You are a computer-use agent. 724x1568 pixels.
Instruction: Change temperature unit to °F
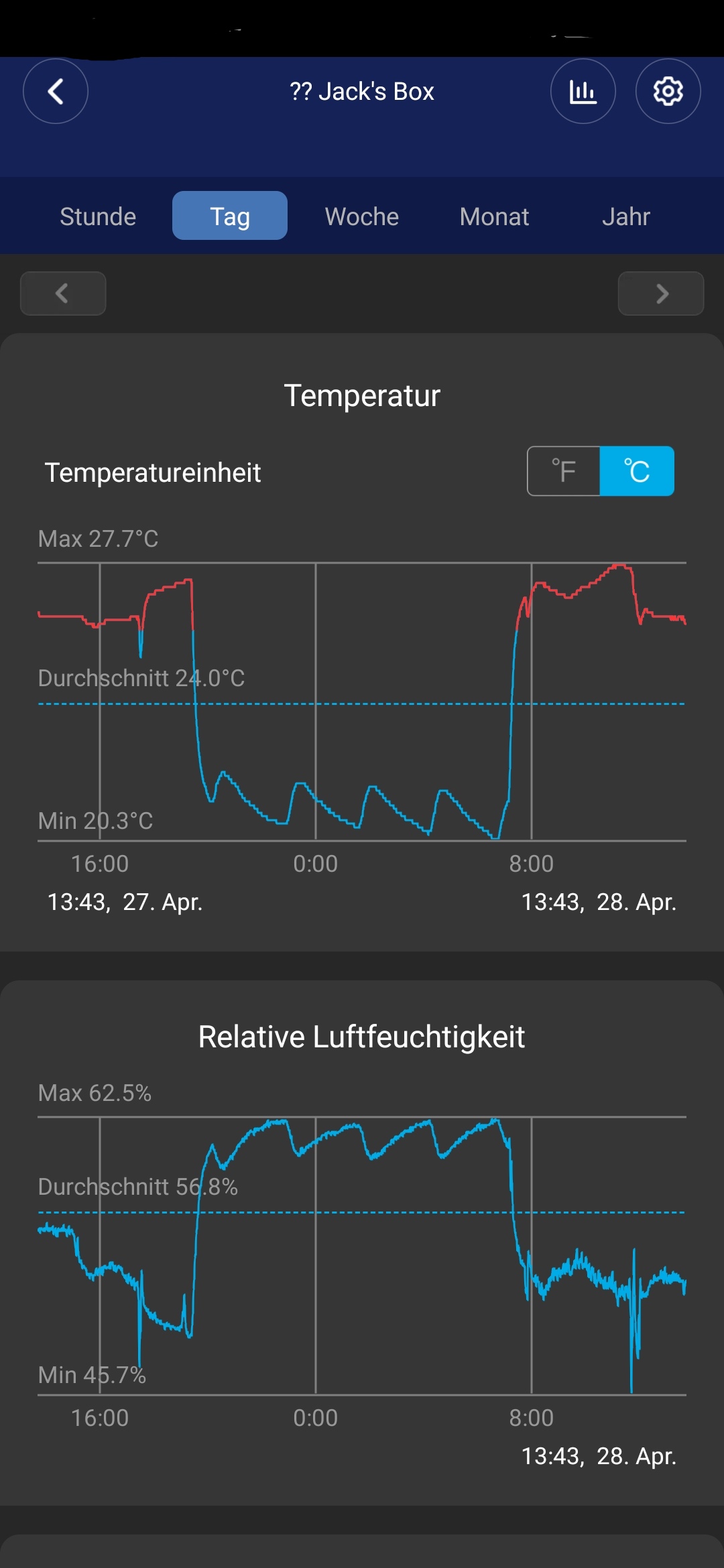(564, 471)
